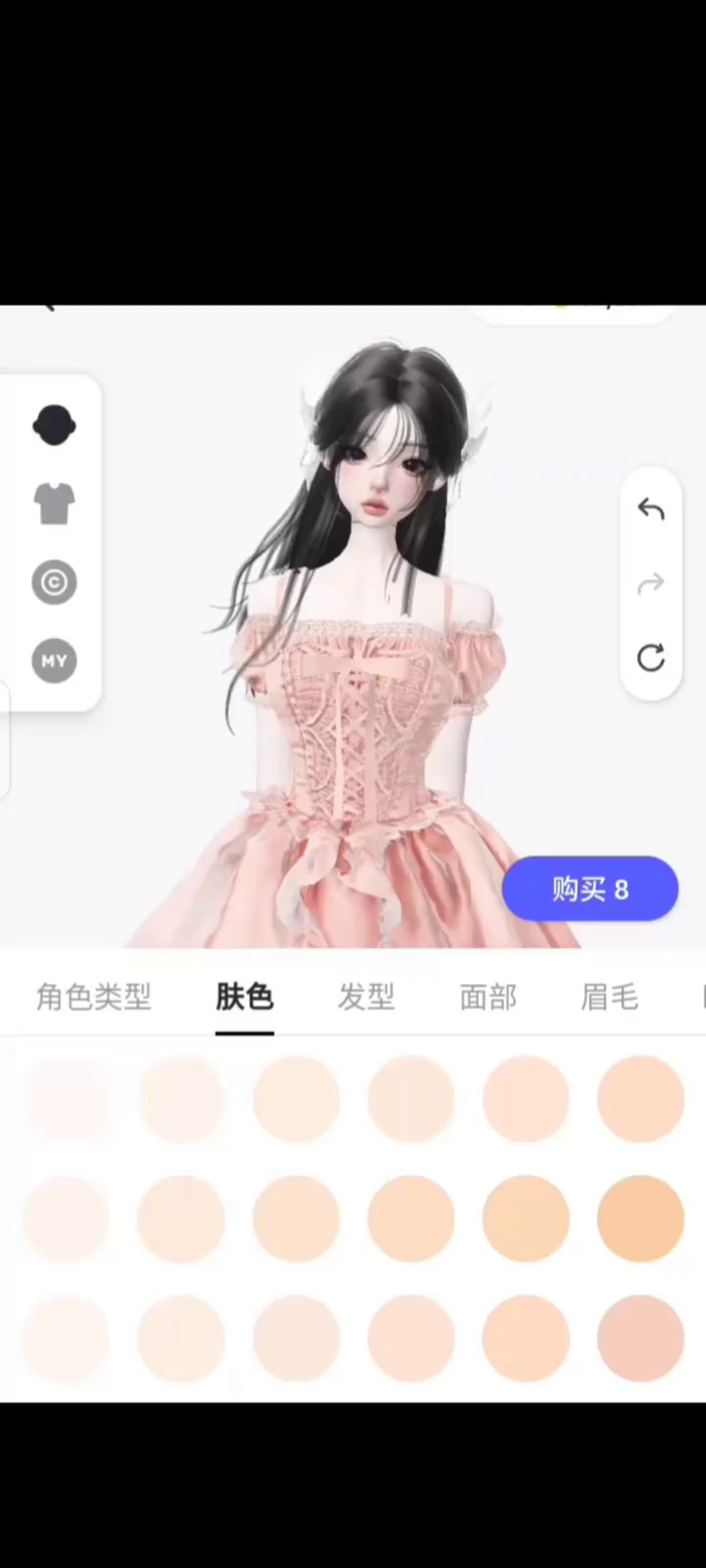Viewport: 706px width, 1568px height.
Task: Pick the first skin tone in third row
Action: point(67,1338)
